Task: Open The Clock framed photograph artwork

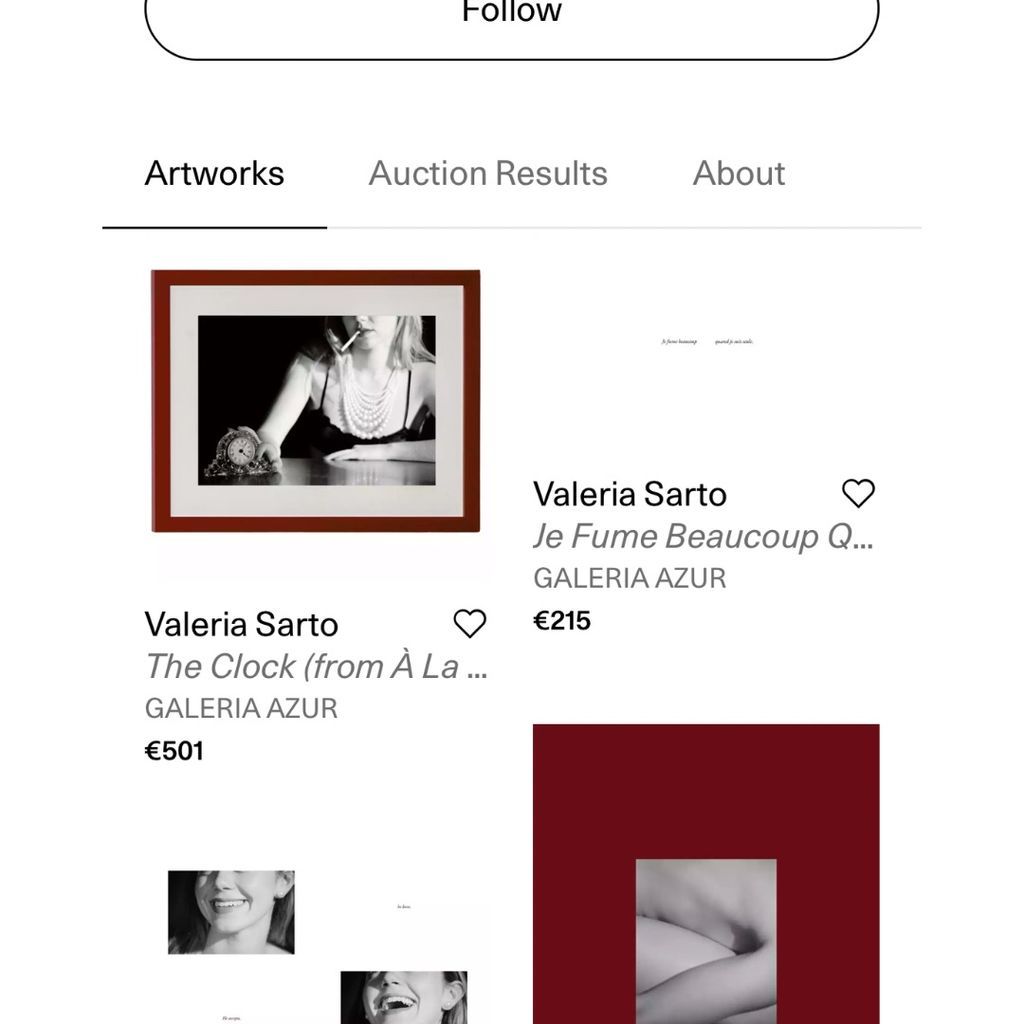Action: click(316, 401)
